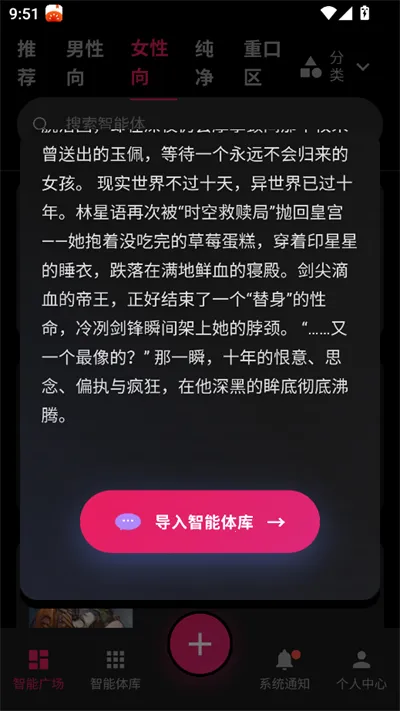
Task: Select the 女性向 tab
Action: 150,63
